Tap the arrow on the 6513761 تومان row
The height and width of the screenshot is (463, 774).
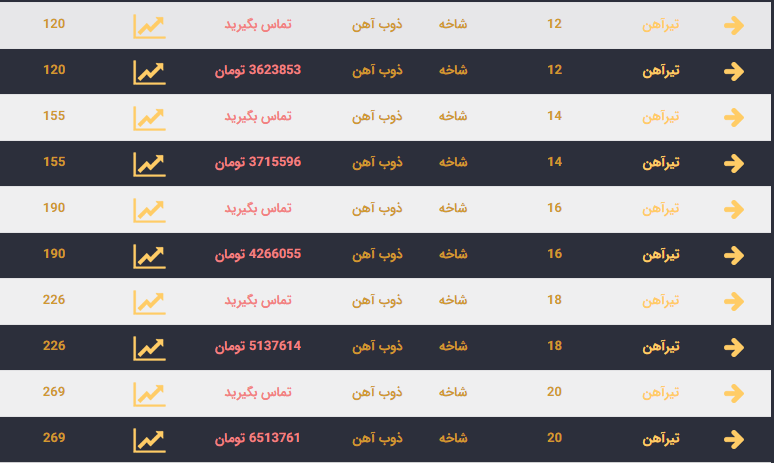pyautogui.click(x=734, y=439)
